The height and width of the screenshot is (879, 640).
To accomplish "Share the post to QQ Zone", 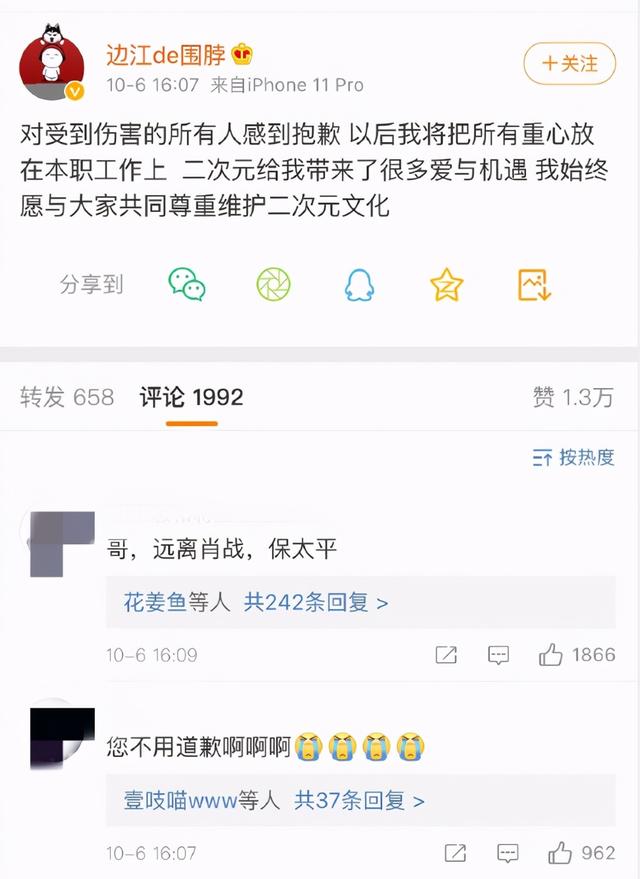I will pyautogui.click(x=447, y=285).
